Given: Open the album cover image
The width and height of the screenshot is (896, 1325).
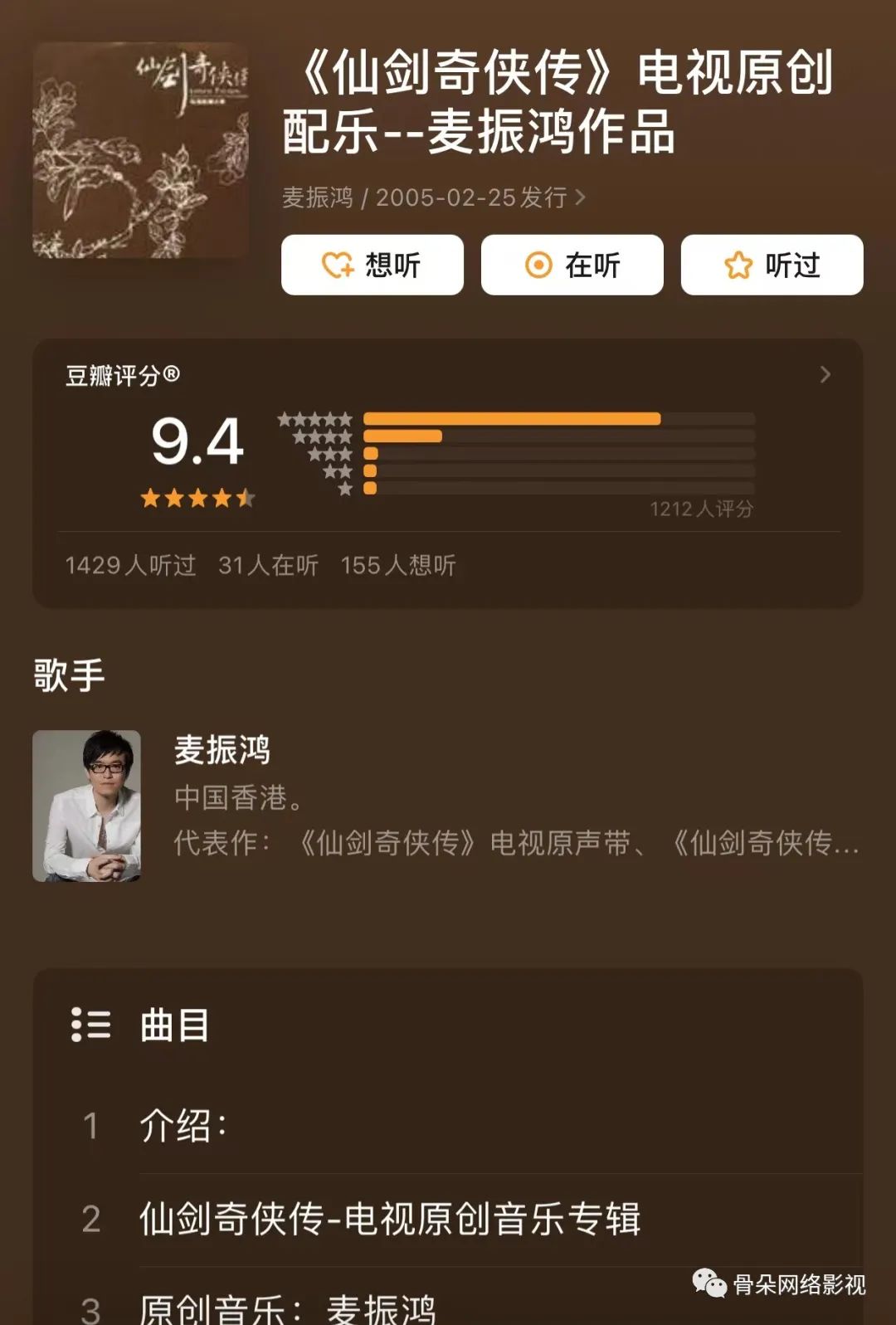Looking at the screenshot, I should coord(140,149).
